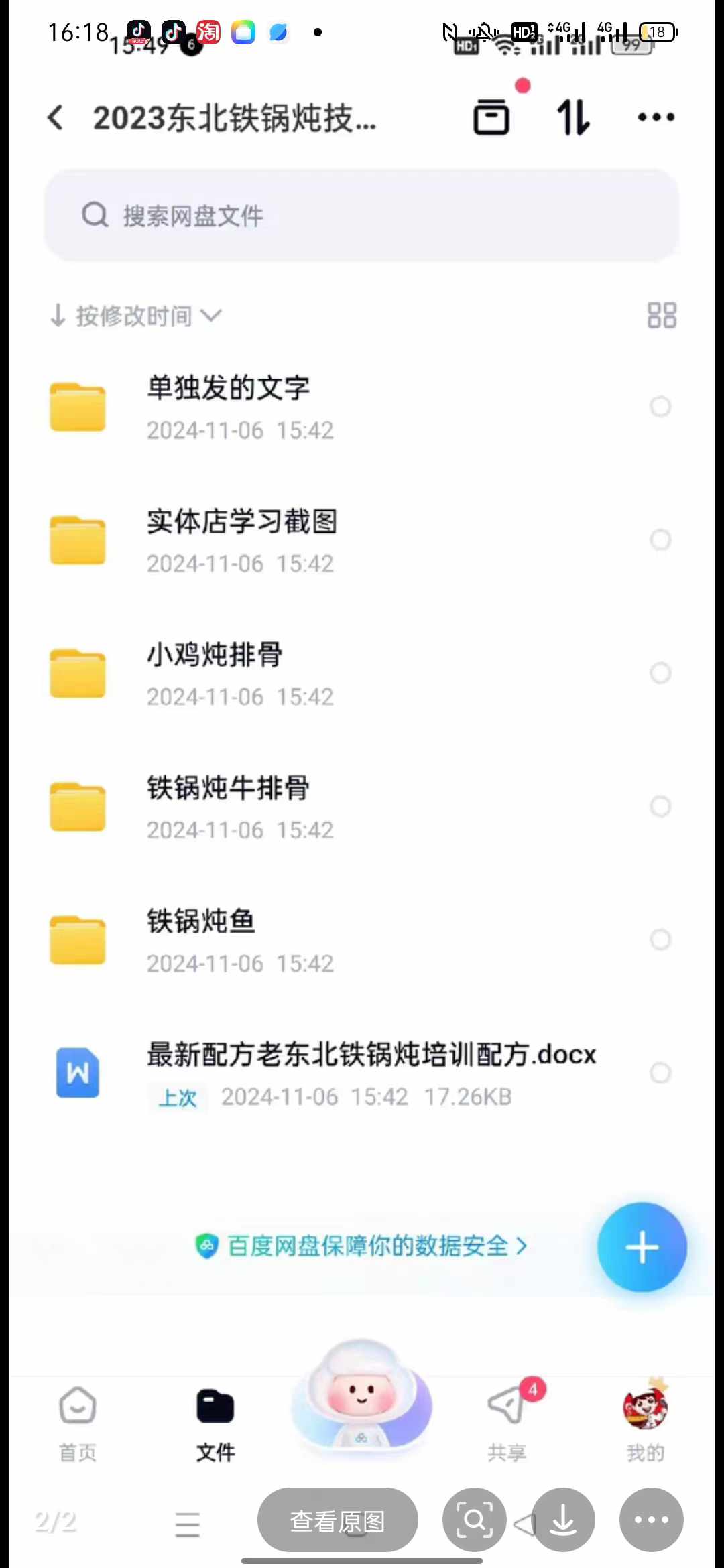Check the circle beside the docx file

pos(661,1073)
